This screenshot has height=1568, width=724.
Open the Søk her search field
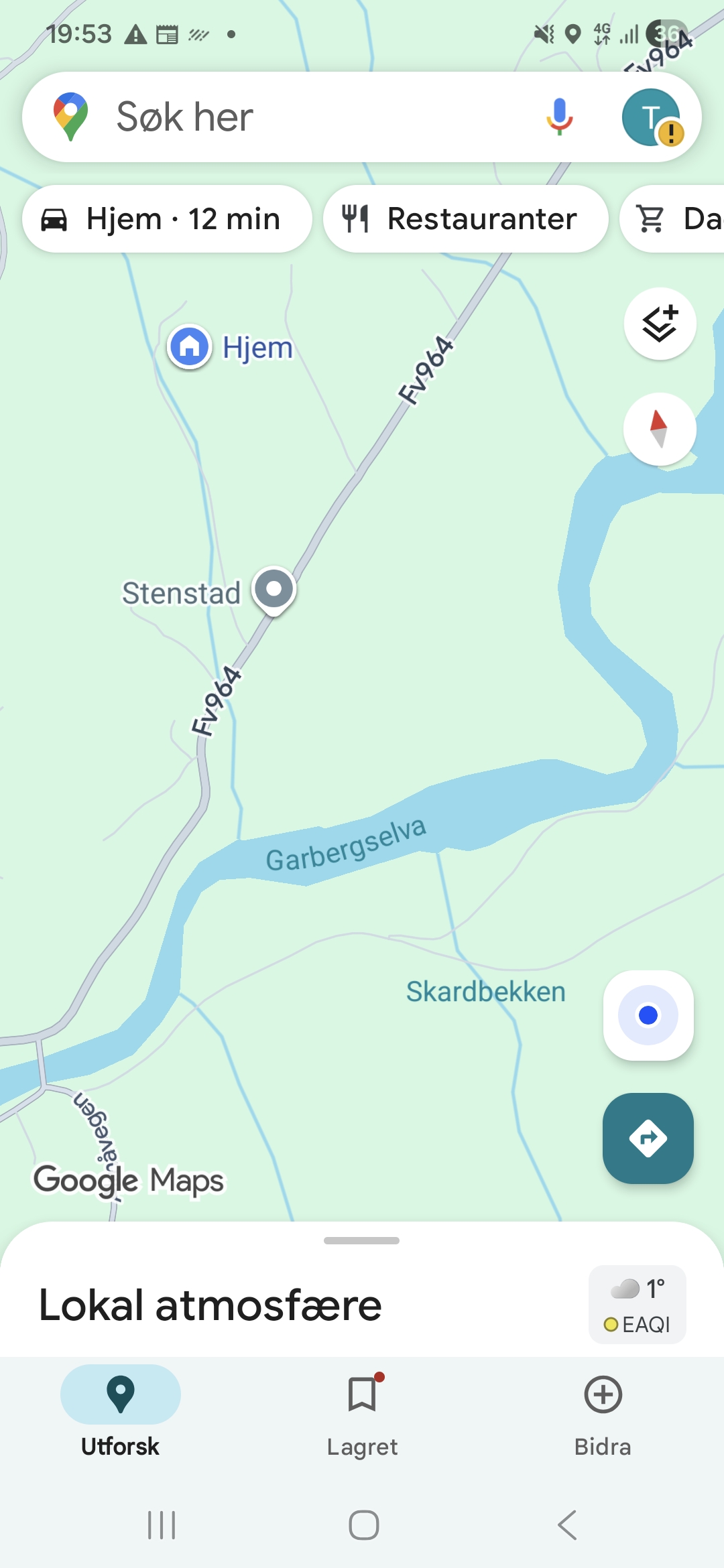(315, 117)
